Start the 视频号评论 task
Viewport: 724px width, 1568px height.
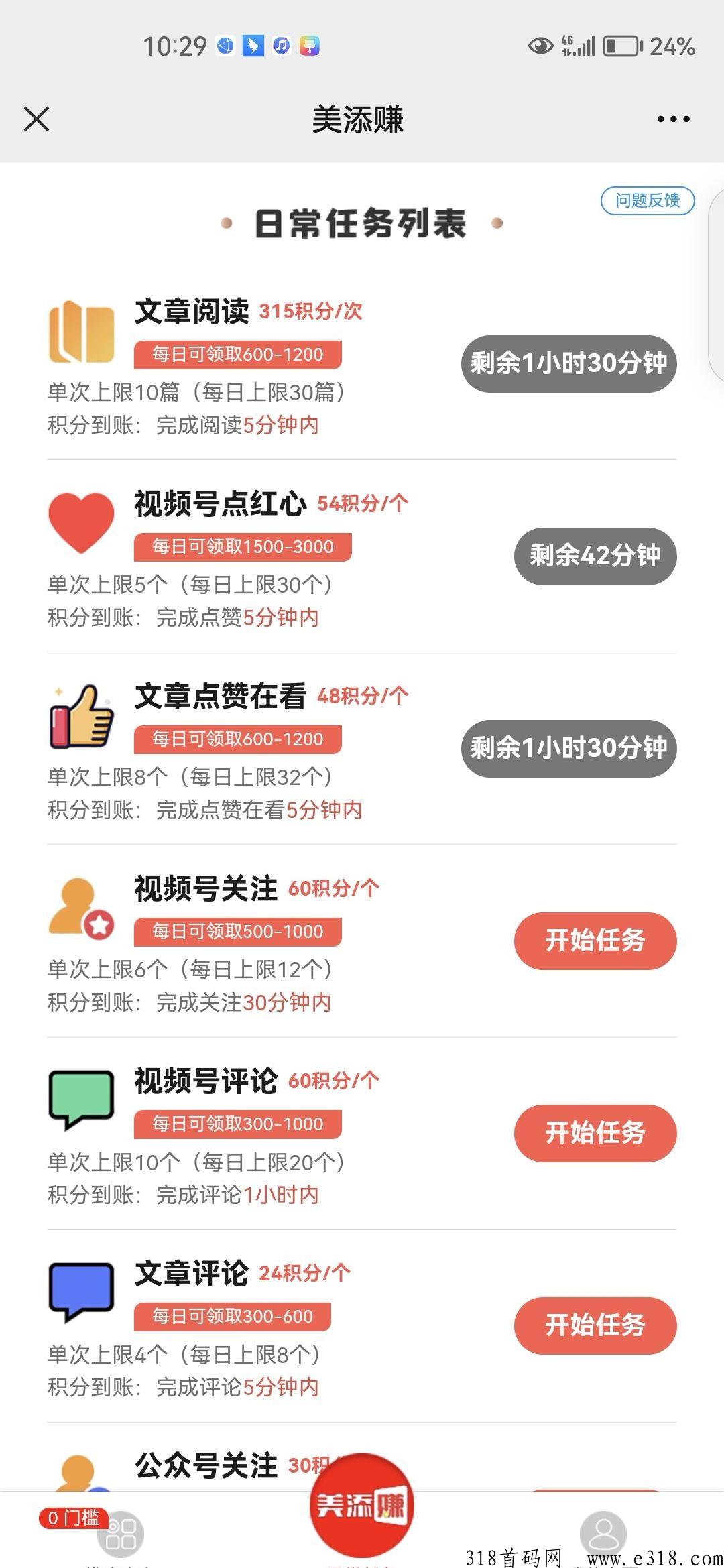(x=595, y=1133)
